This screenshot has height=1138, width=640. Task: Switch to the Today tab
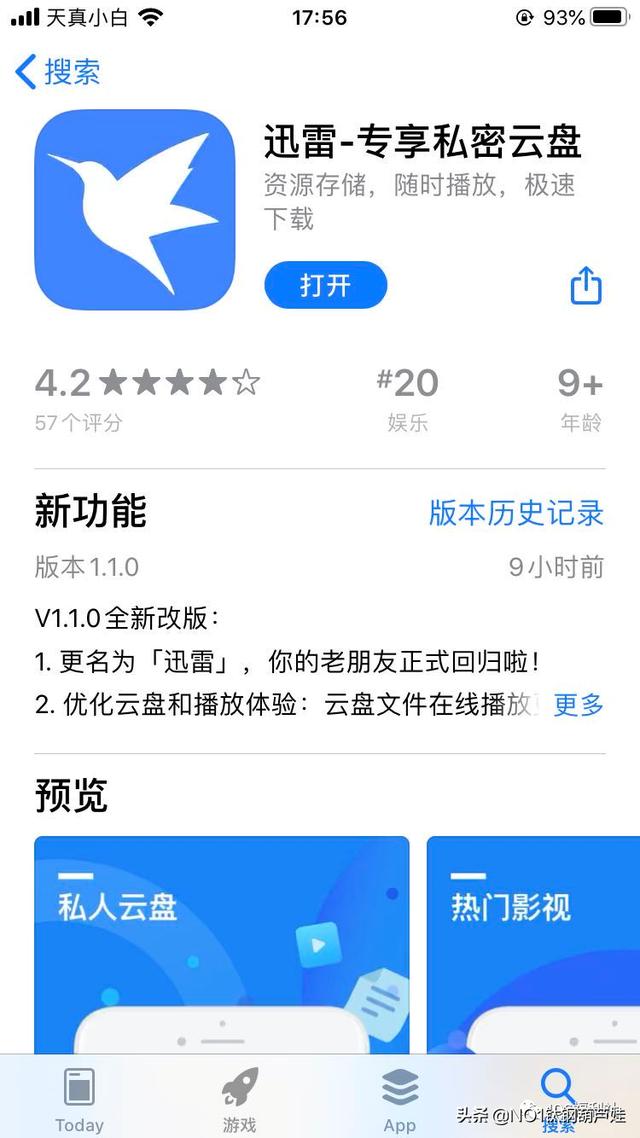point(79,1099)
